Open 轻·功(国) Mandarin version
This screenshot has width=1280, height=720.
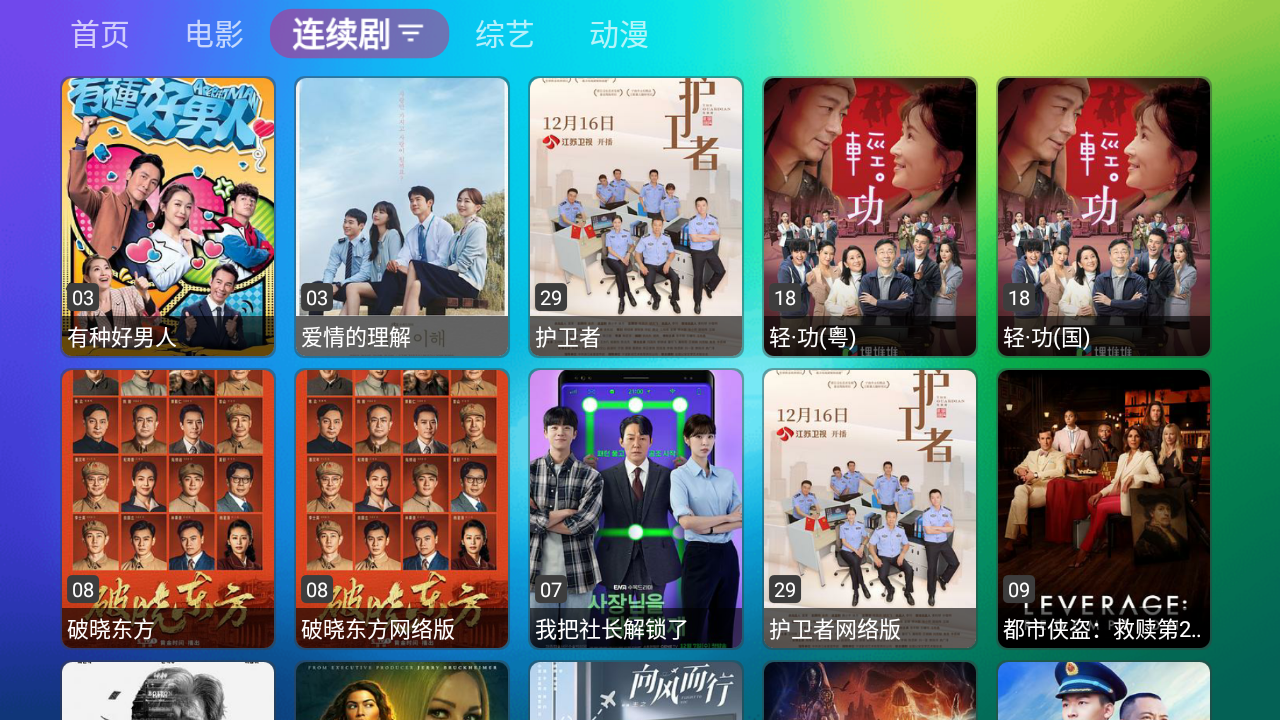pos(1104,216)
